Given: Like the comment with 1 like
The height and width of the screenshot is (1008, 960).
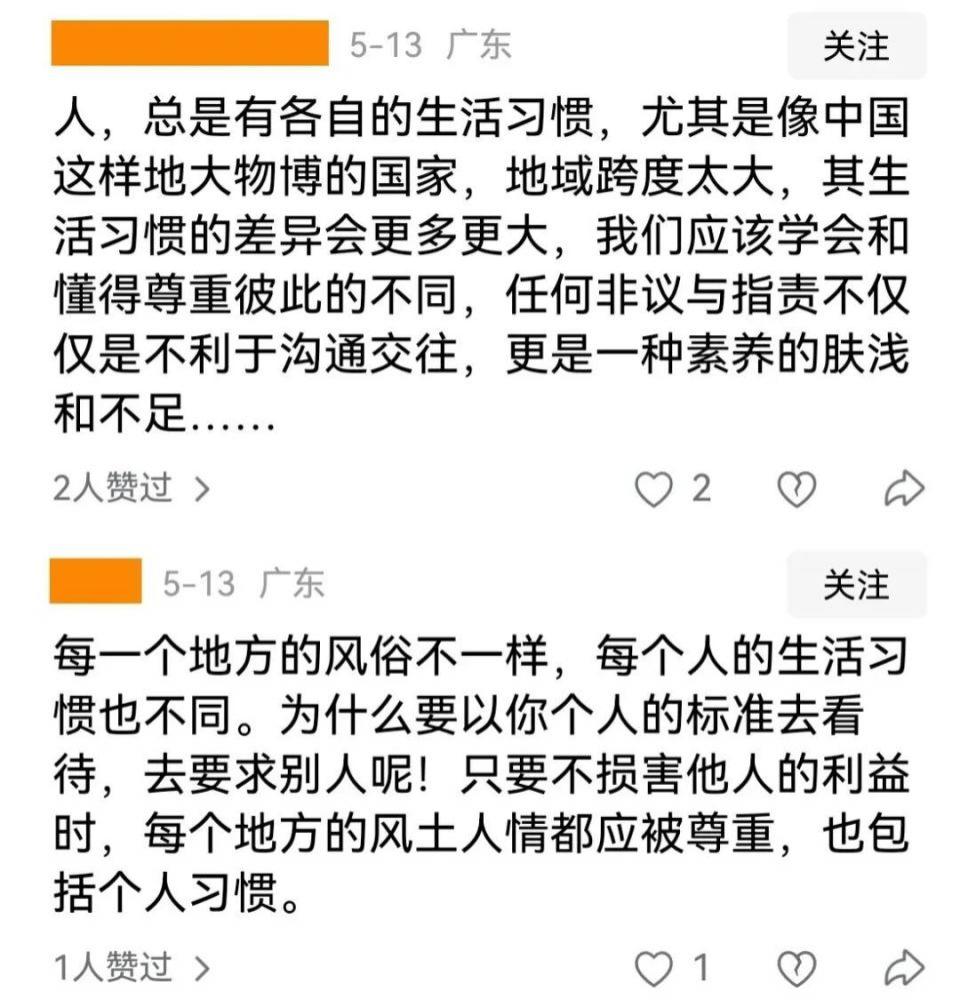Looking at the screenshot, I should tap(655, 967).
